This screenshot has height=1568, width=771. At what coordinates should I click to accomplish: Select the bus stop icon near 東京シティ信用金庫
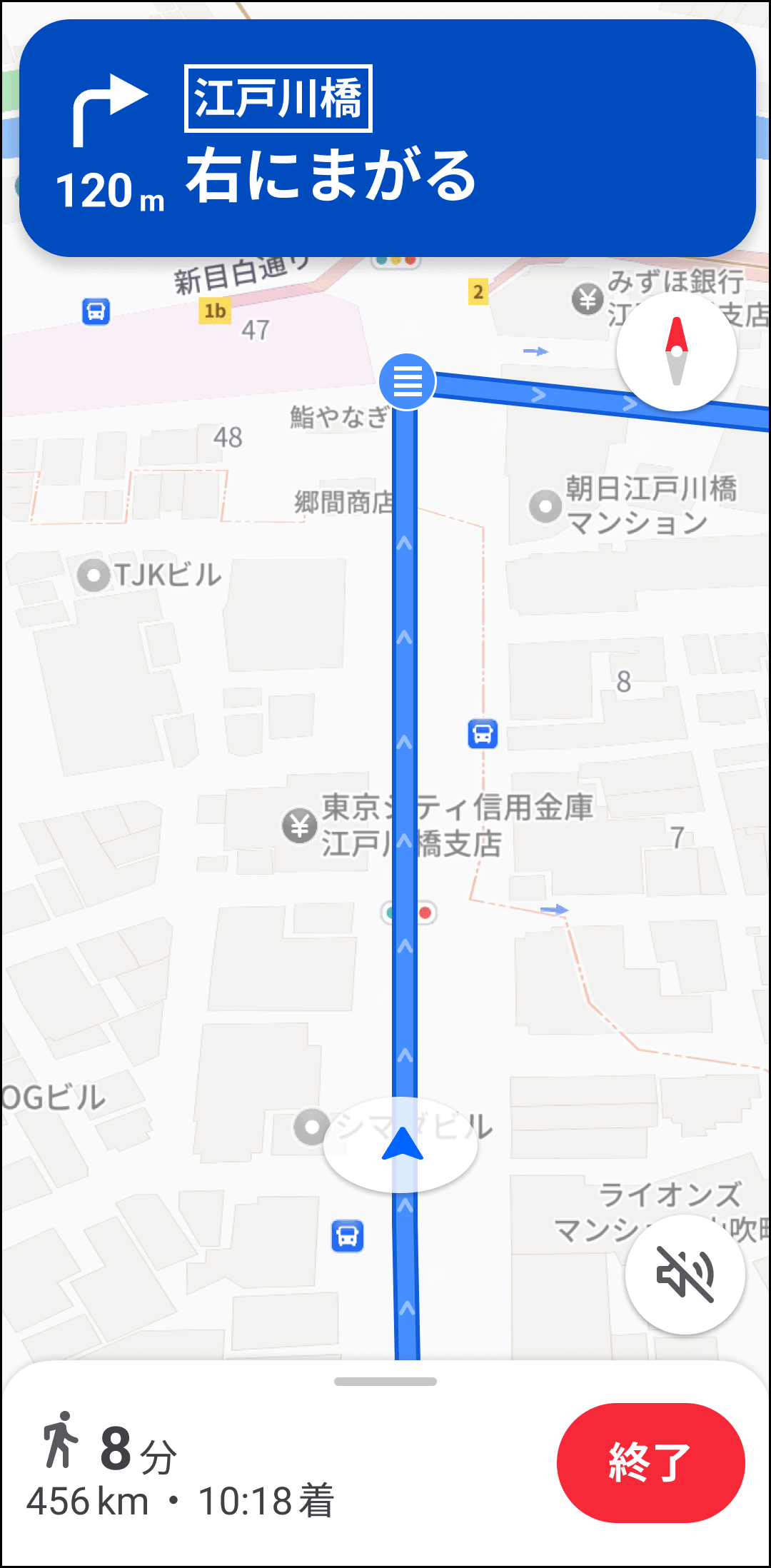(482, 733)
